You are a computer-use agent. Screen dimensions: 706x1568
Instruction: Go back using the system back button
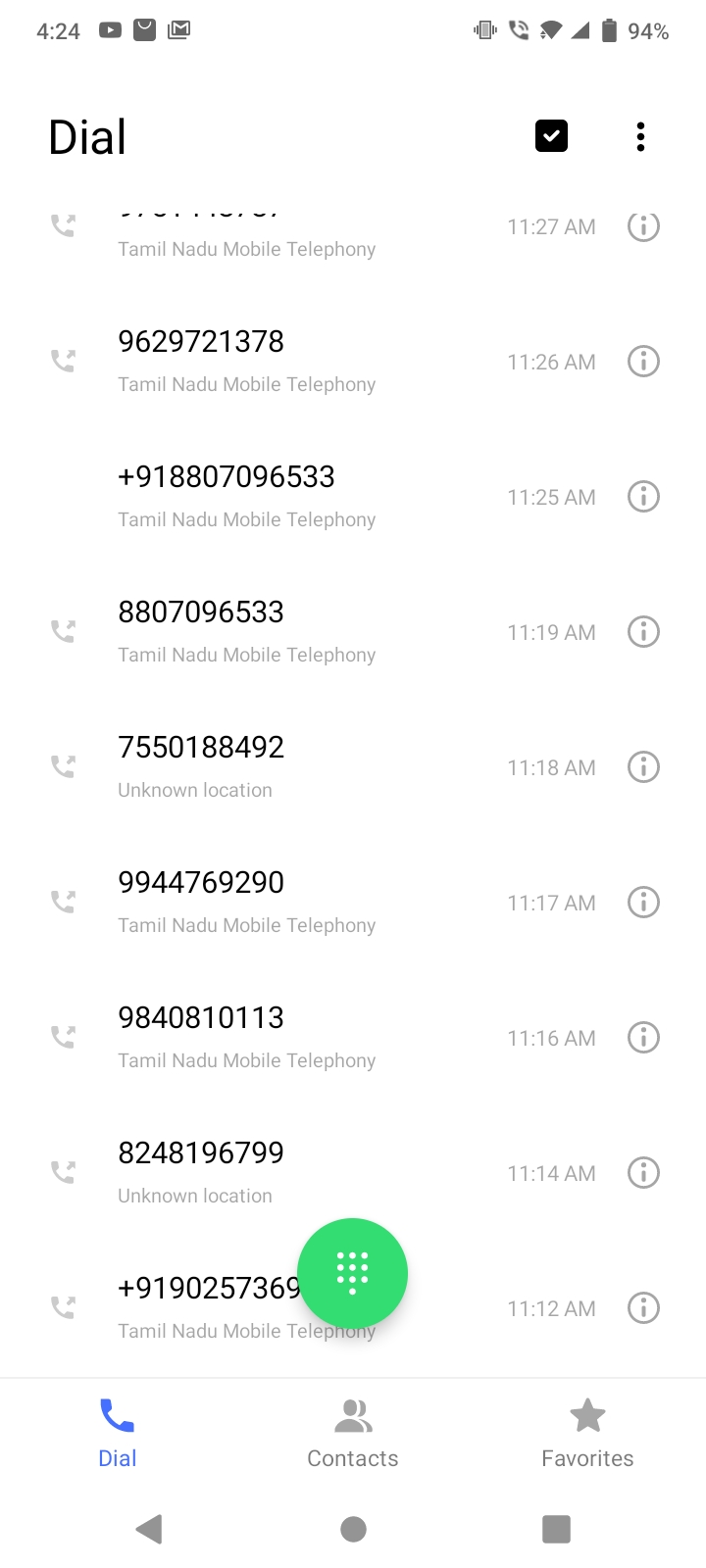[149, 1529]
